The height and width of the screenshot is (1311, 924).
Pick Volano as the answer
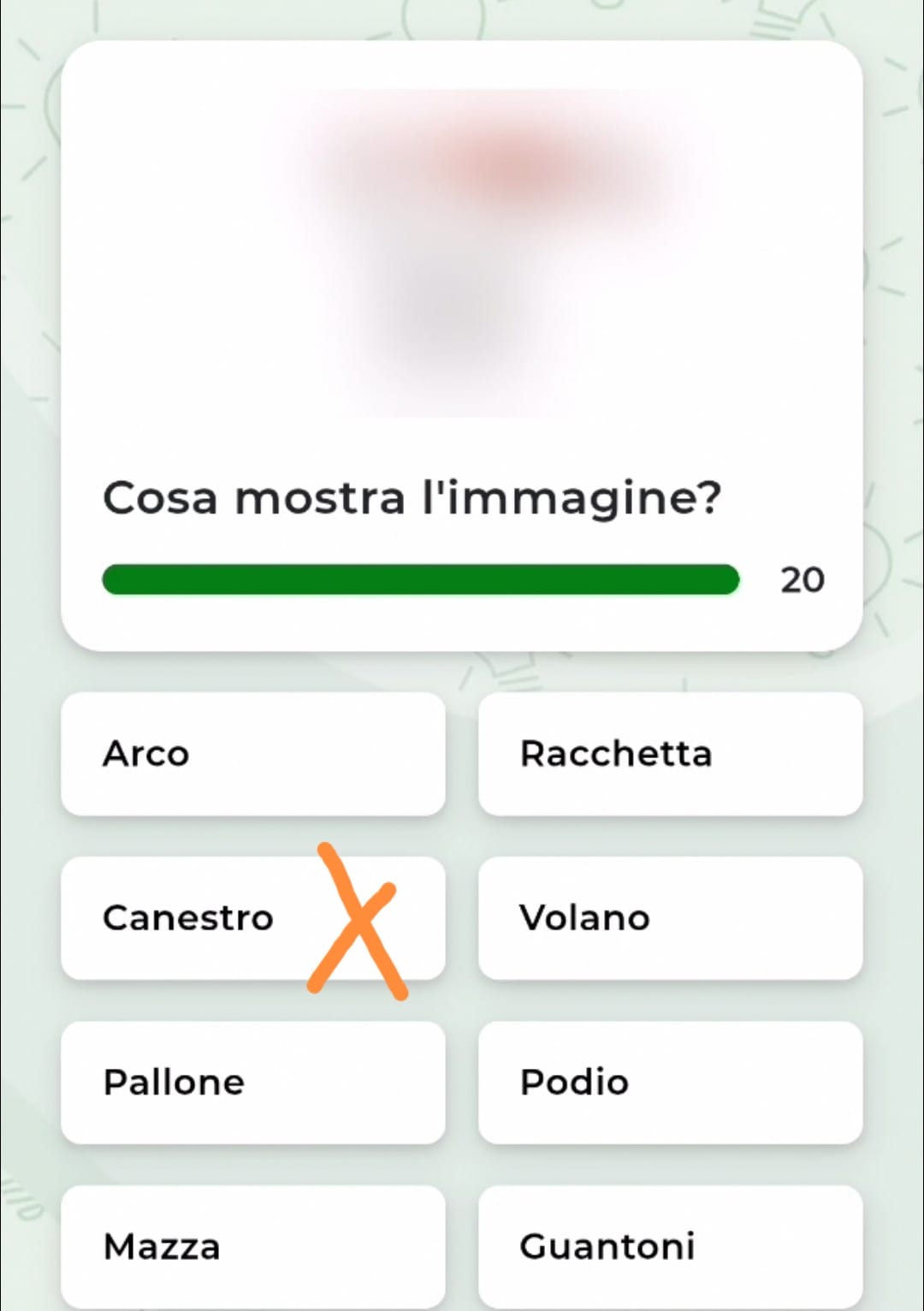click(x=670, y=918)
